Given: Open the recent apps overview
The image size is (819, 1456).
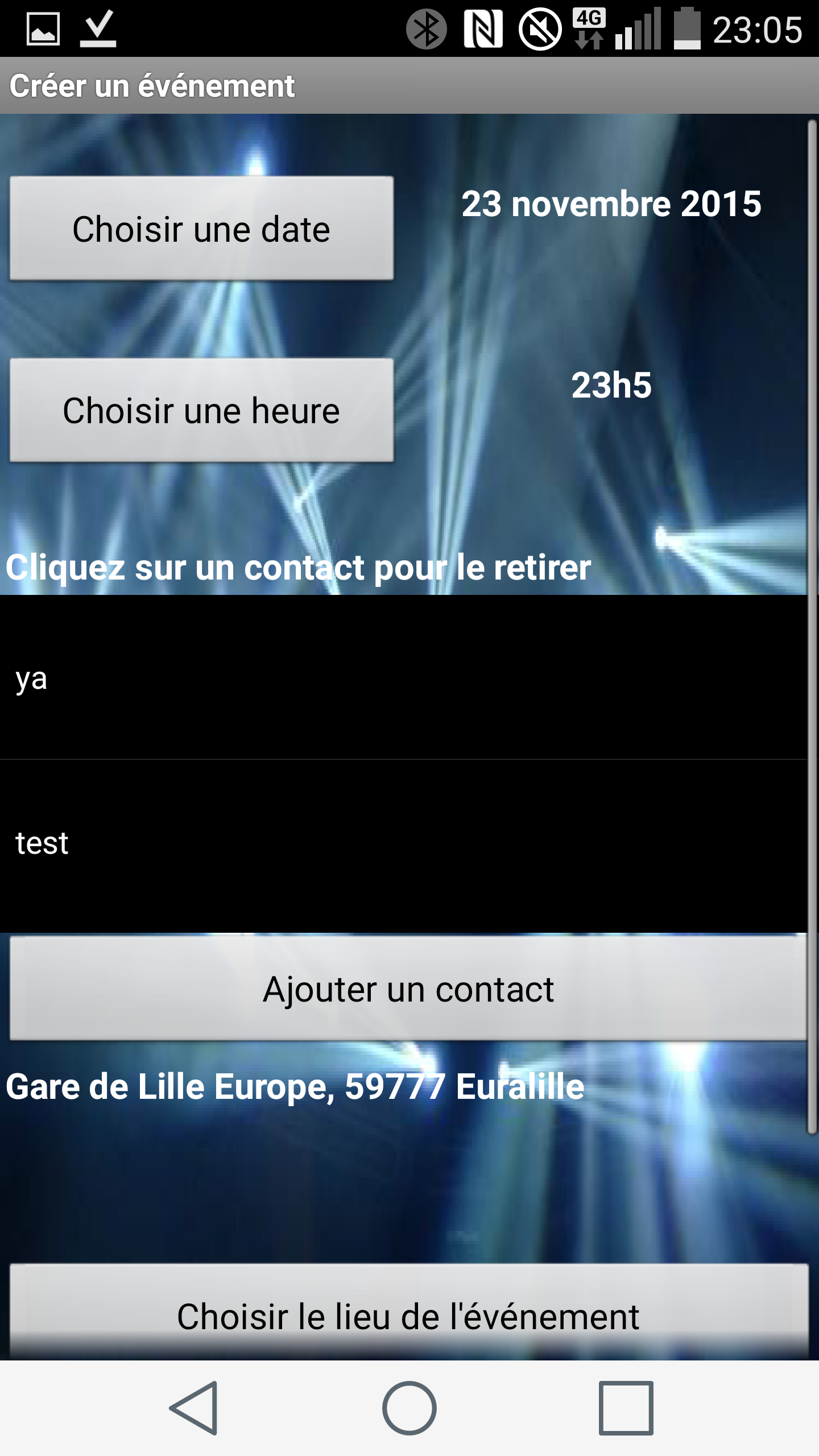Looking at the screenshot, I should point(625,1408).
